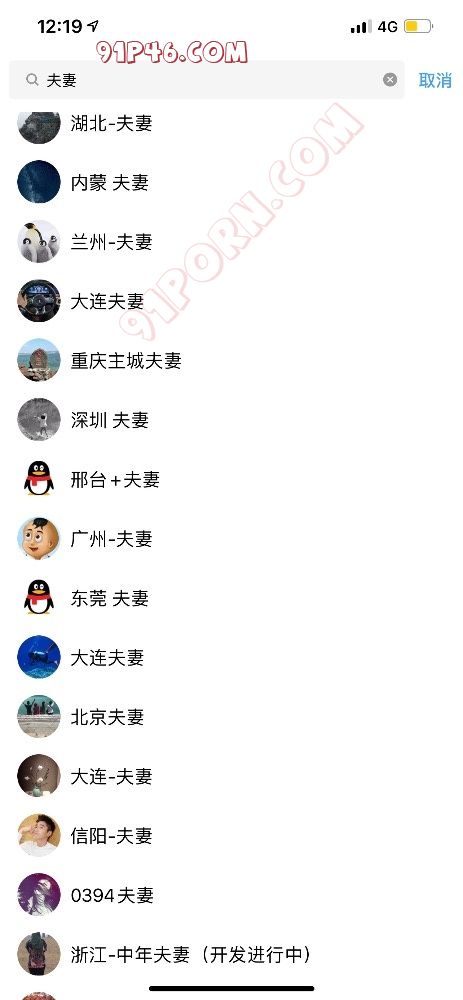
Task: Select the 0394夫妻 result
Action: coord(232,894)
